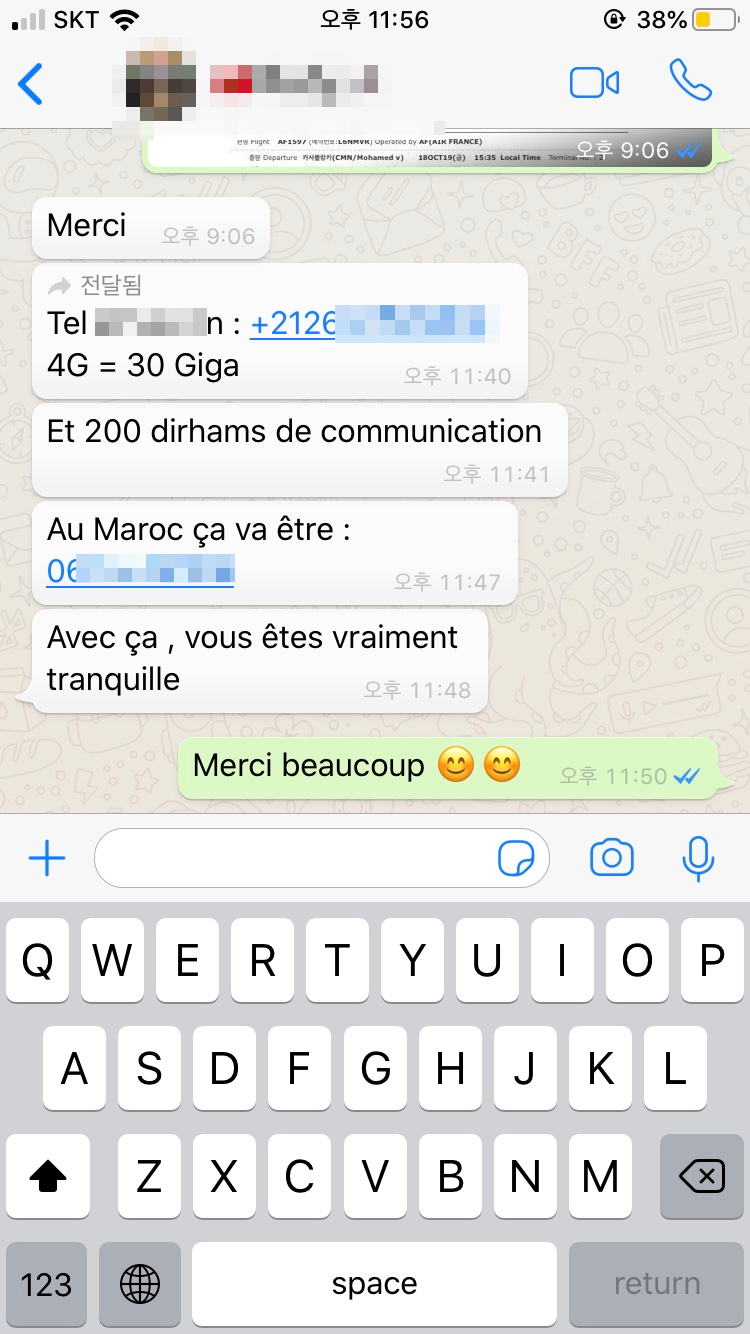Open the sticker picker
The image size is (750, 1334).
pyautogui.click(x=517, y=858)
